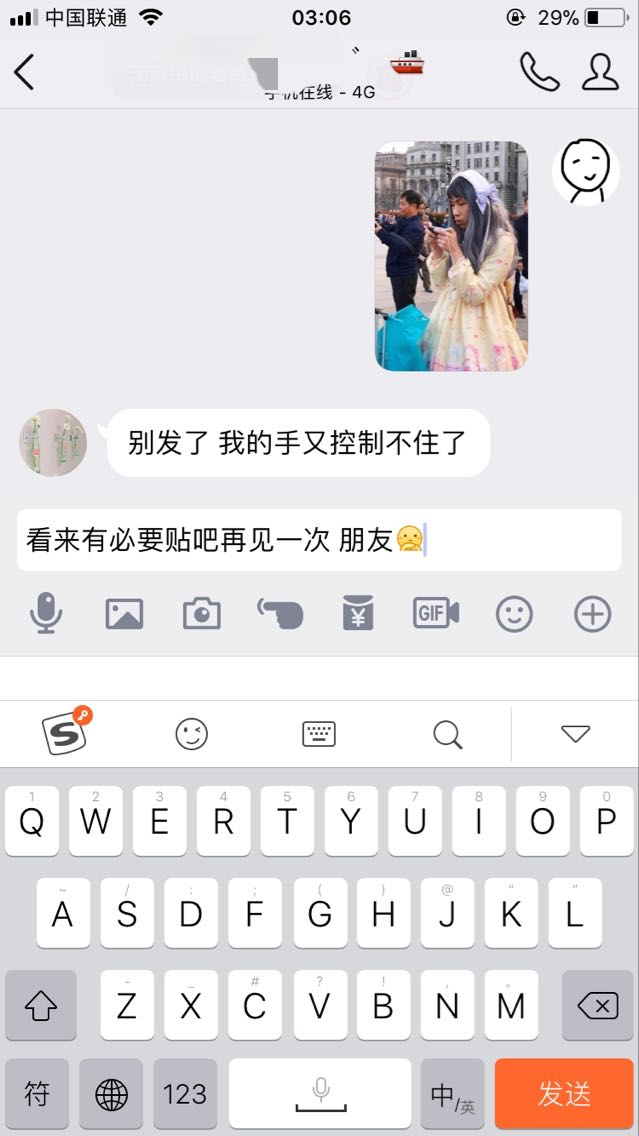Open the photo gallery picker
This screenshot has height=1136, width=639.
pos(124,613)
